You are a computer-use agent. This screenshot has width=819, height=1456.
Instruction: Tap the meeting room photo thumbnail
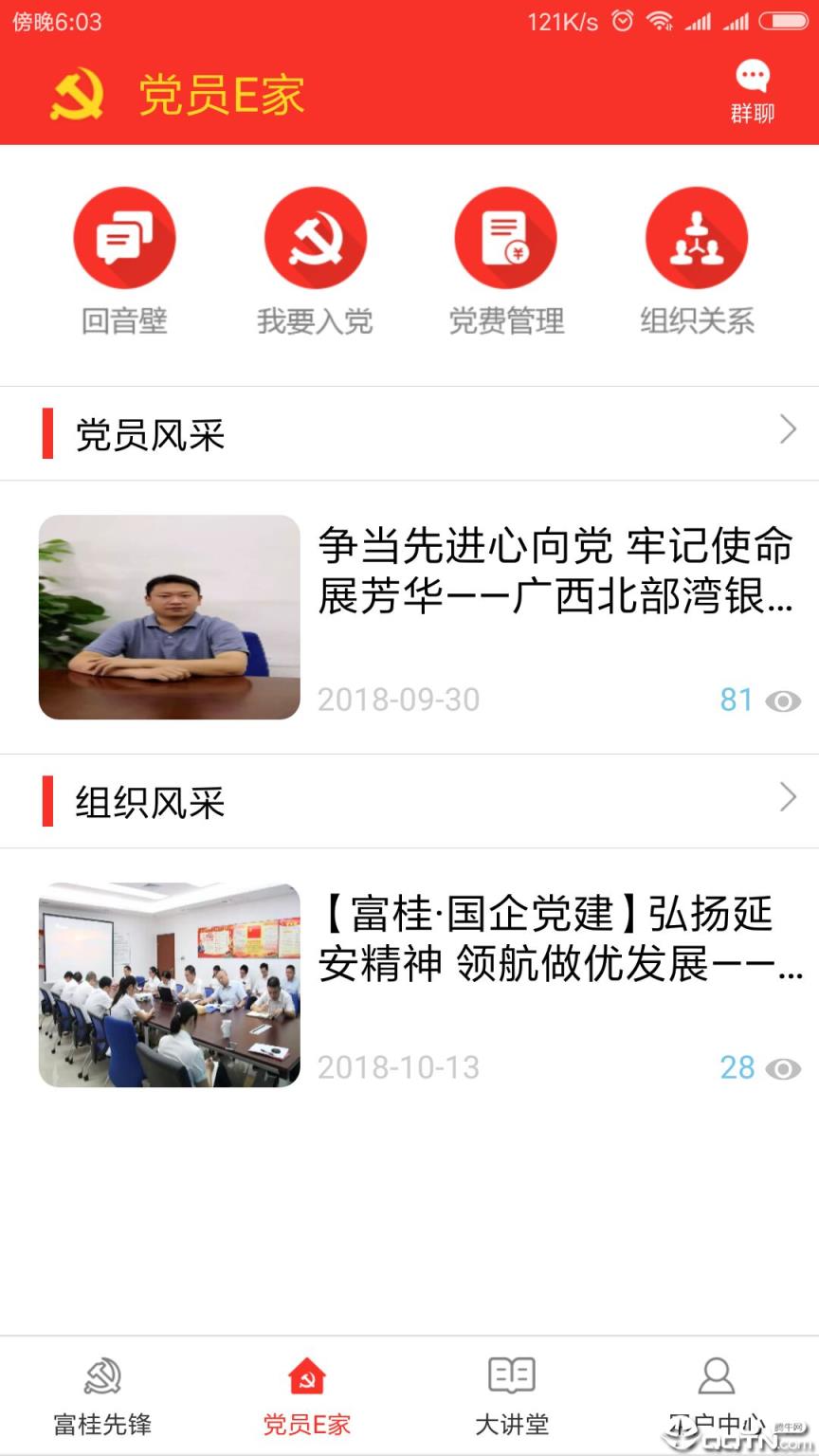pyautogui.click(x=169, y=985)
